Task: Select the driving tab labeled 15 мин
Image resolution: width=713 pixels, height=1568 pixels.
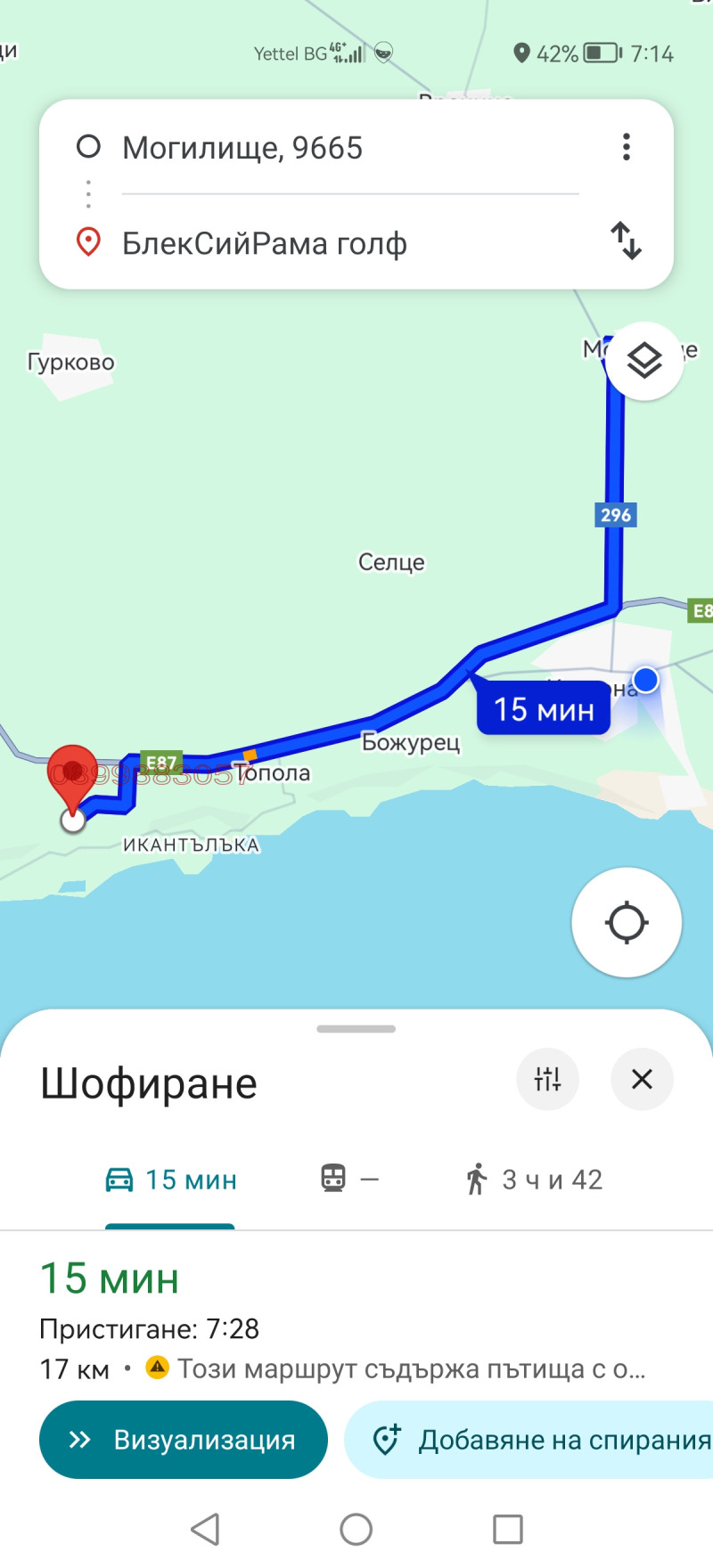Action: [x=169, y=1179]
